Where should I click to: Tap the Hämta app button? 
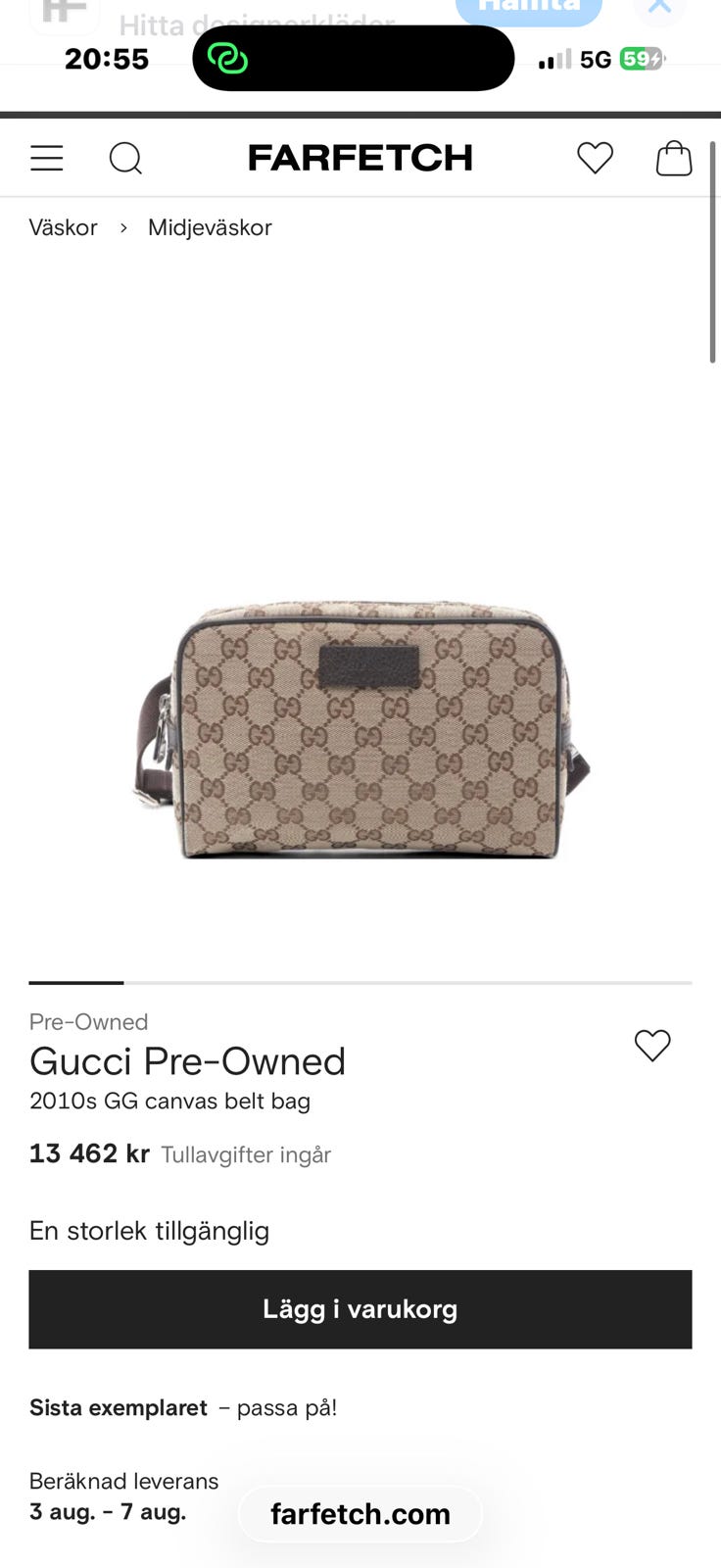[x=529, y=10]
